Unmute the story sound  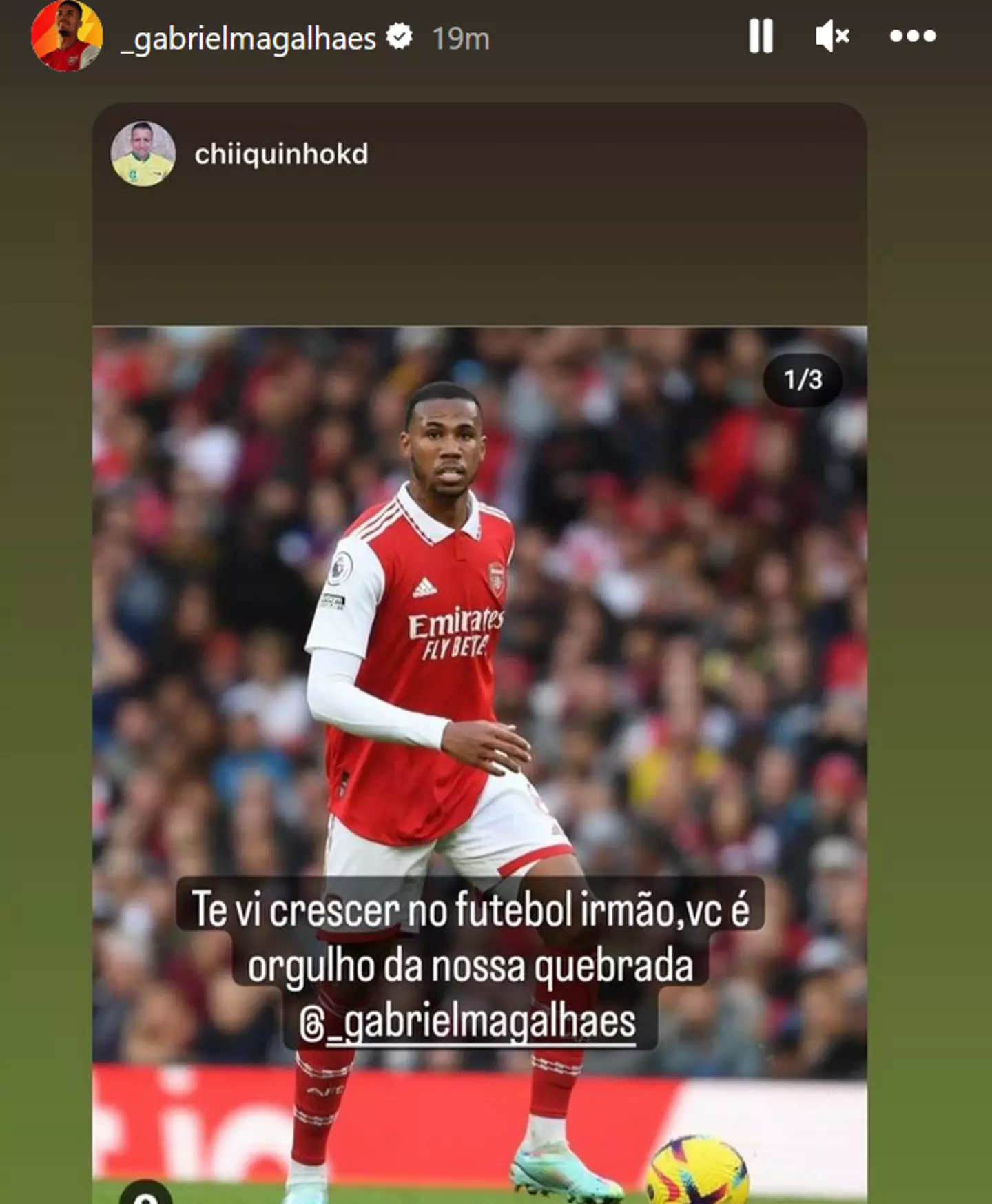coord(831,36)
